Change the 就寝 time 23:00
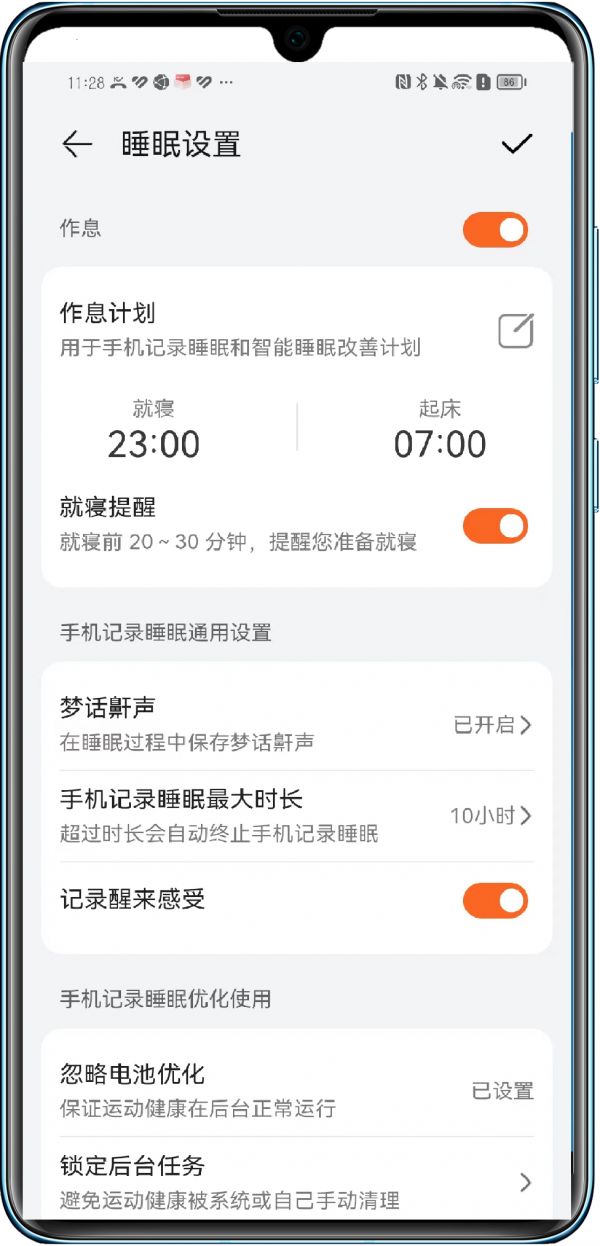The image size is (600, 1246). click(154, 443)
